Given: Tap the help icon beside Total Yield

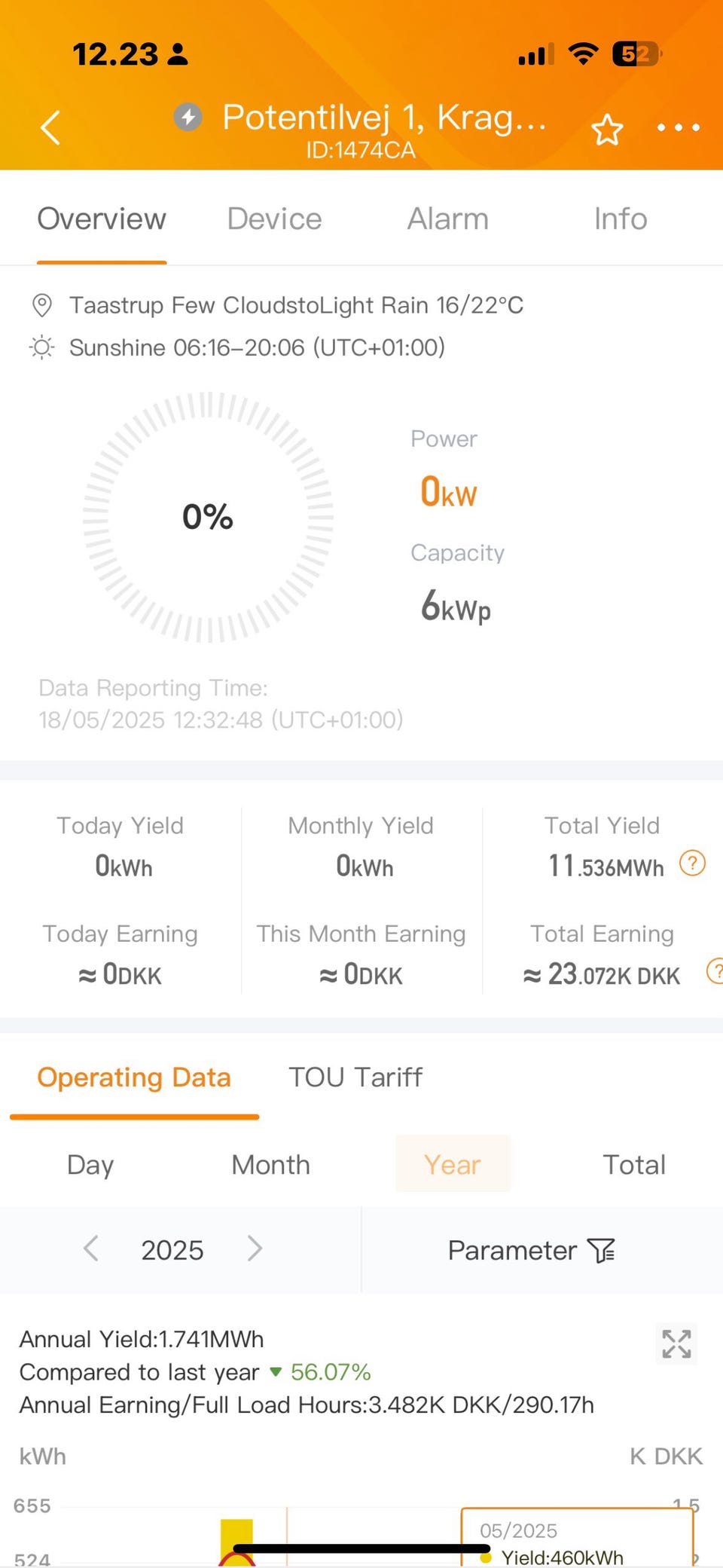Looking at the screenshot, I should point(692,863).
